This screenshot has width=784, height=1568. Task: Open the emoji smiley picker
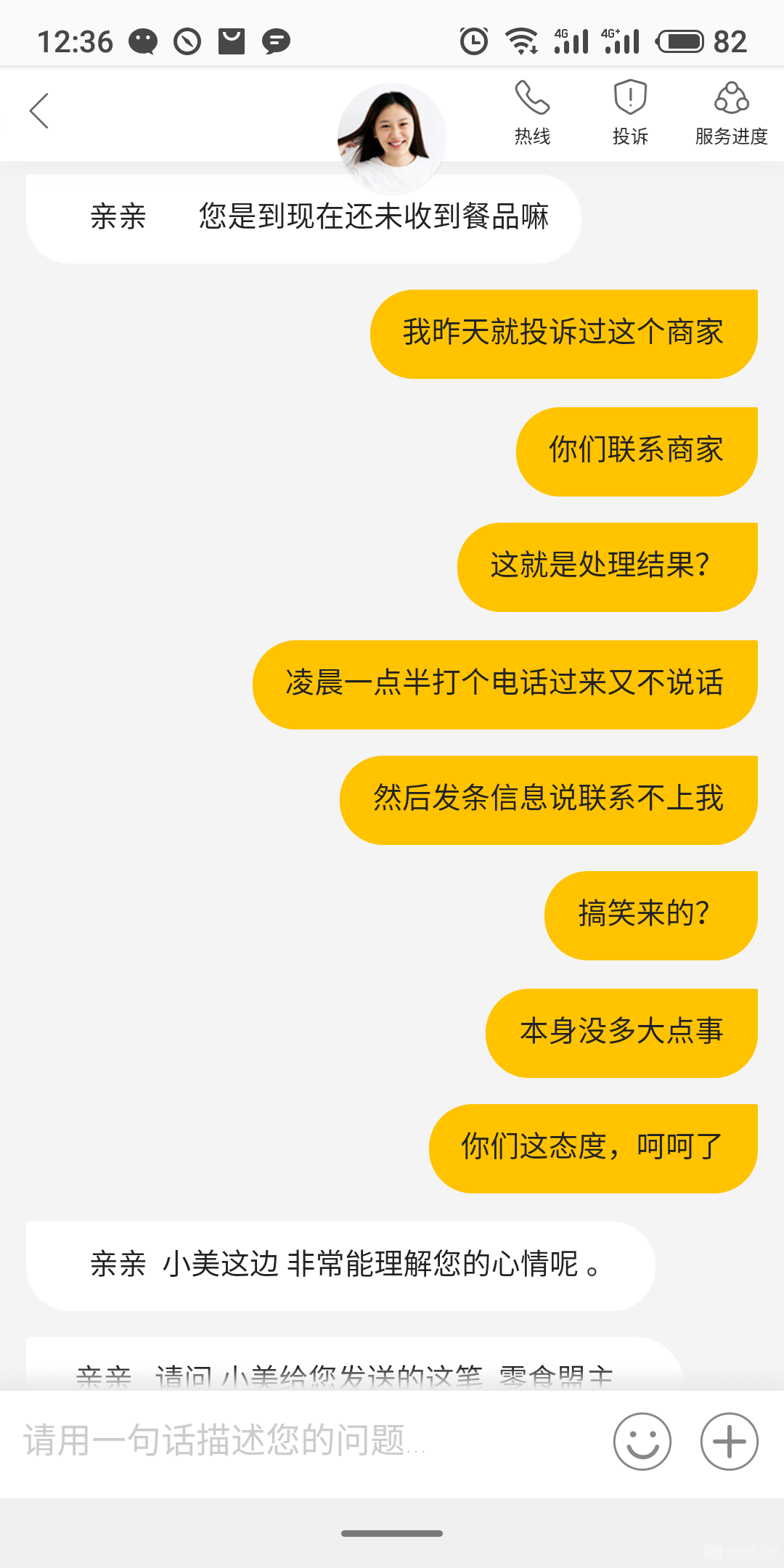(x=642, y=1441)
